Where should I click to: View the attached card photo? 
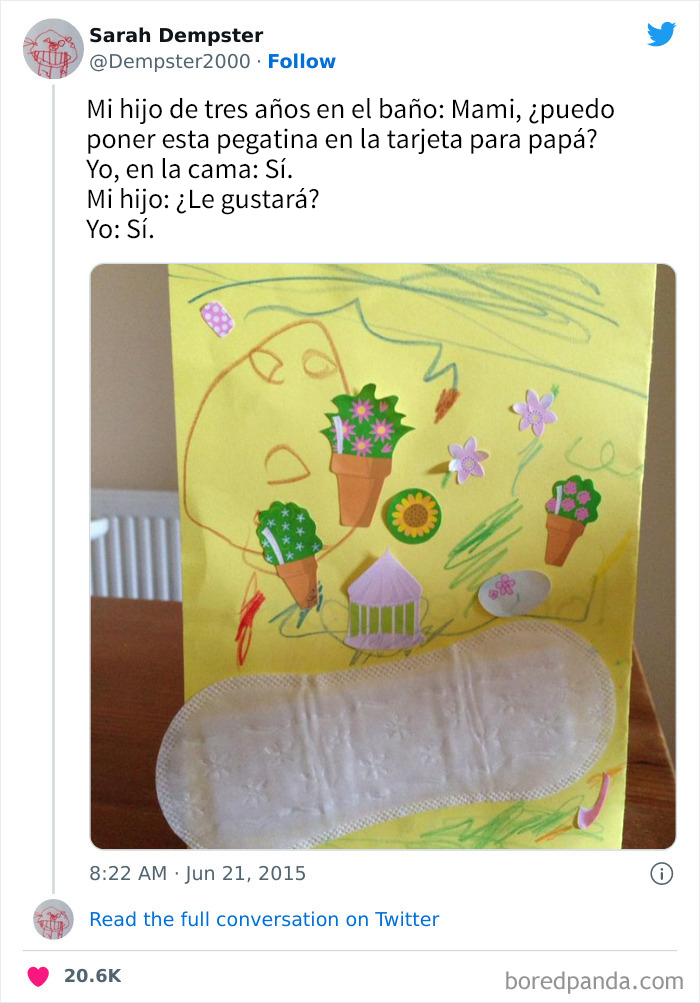383,556
